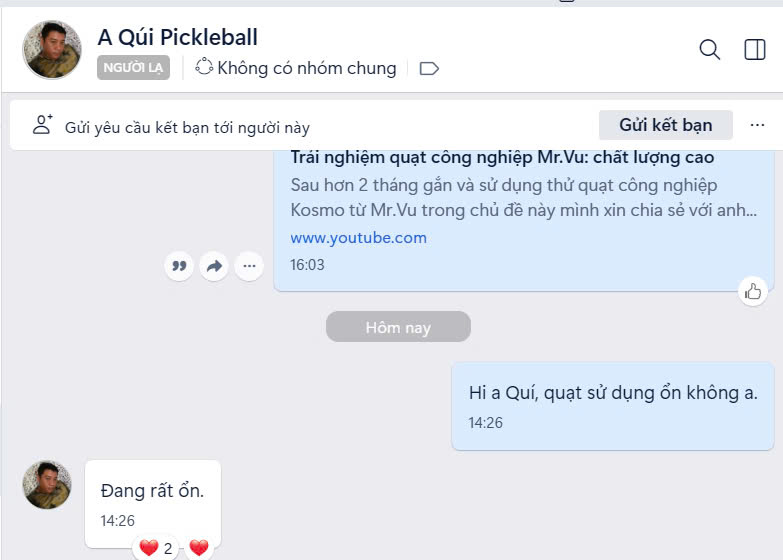
Task: Open the Mr.Vu fan review link preview
Action: coord(502,158)
